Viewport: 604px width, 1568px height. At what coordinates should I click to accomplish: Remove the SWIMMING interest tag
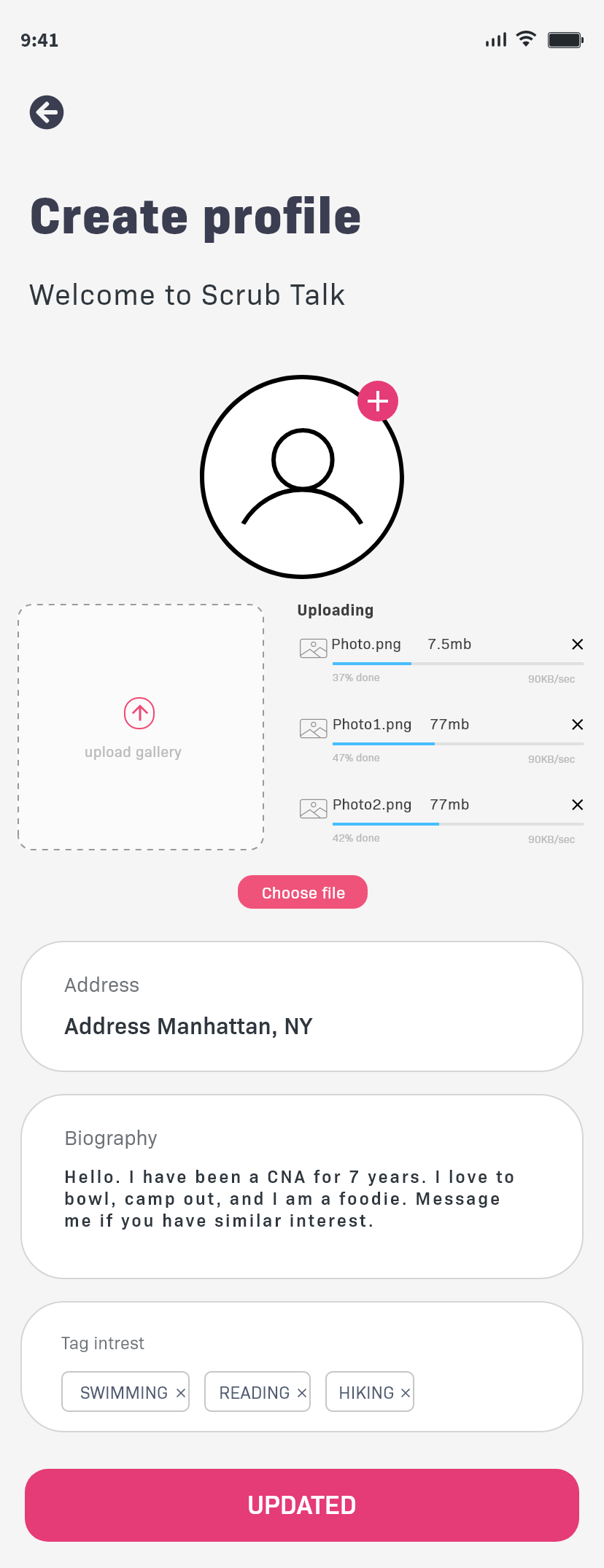[181, 1393]
